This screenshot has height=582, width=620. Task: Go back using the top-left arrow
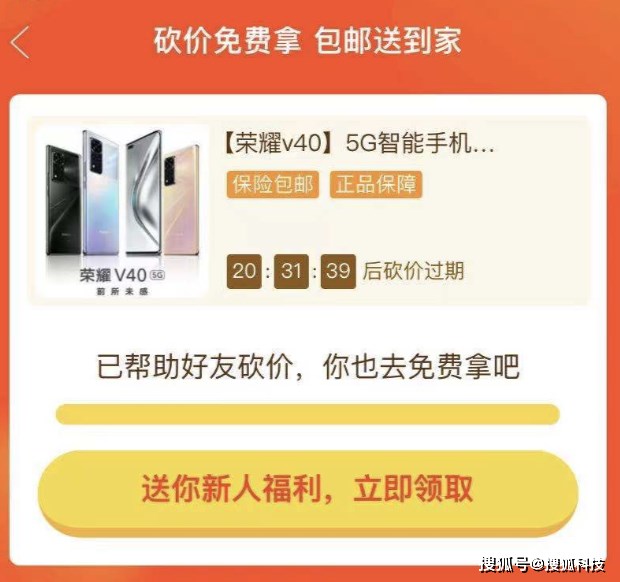(21, 43)
